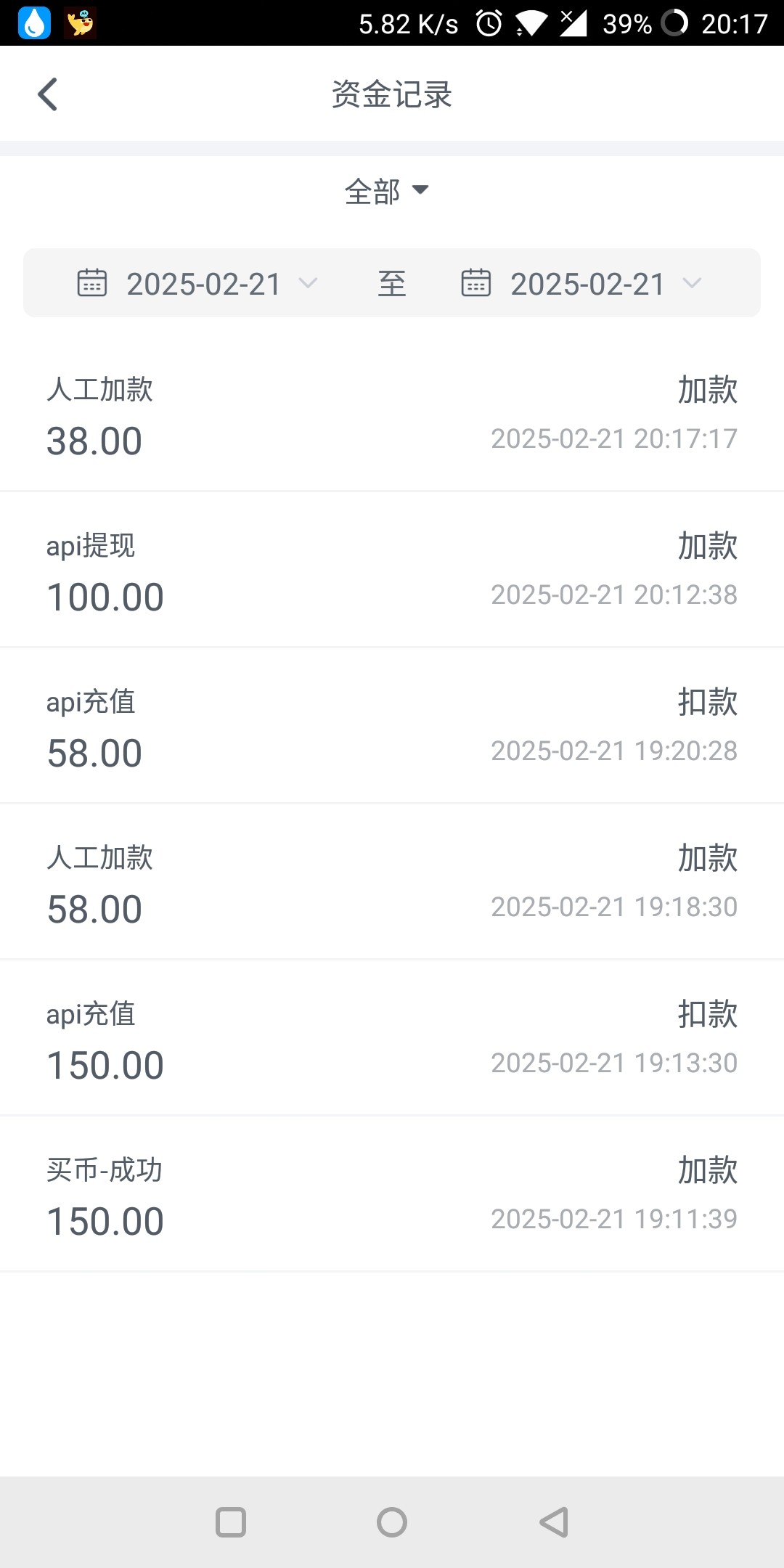This screenshot has width=784, height=1568.
Task: Open the api充值 58.00 record
Action: click(x=392, y=727)
